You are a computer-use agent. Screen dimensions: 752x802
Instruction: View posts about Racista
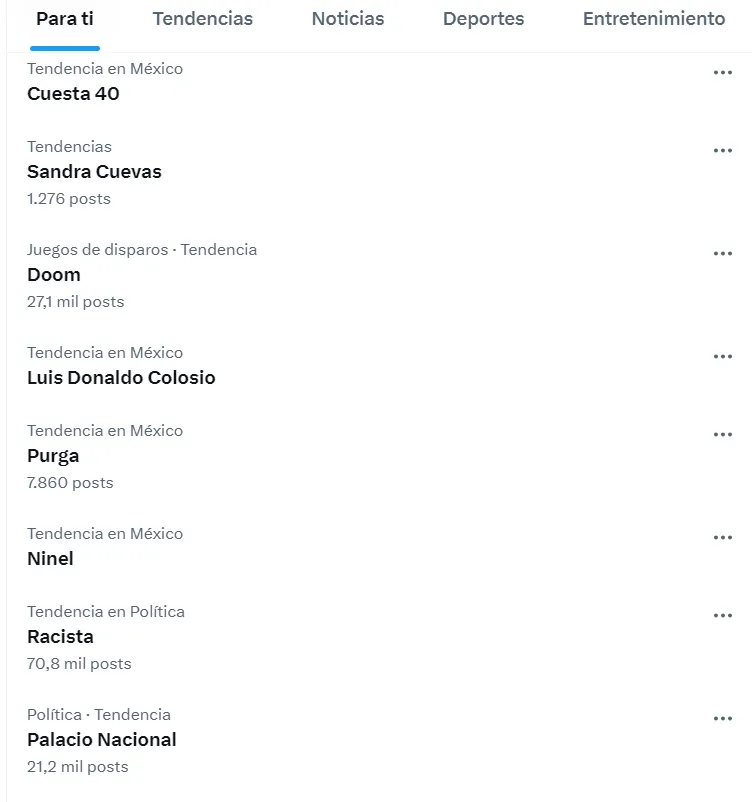point(60,637)
